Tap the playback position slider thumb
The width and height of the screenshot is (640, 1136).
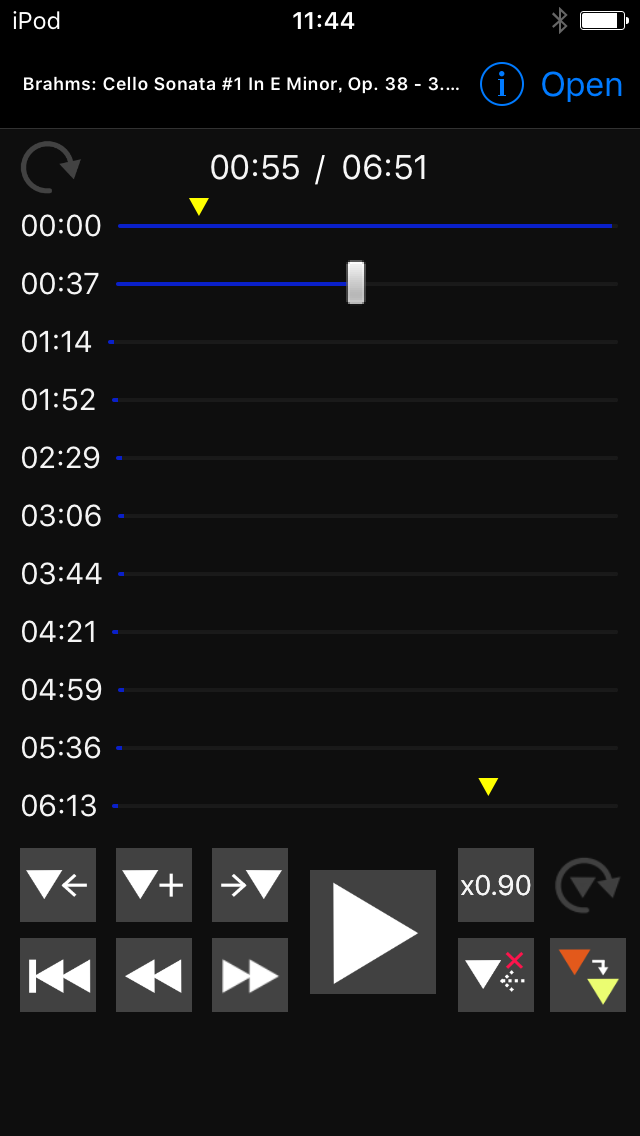coord(356,282)
